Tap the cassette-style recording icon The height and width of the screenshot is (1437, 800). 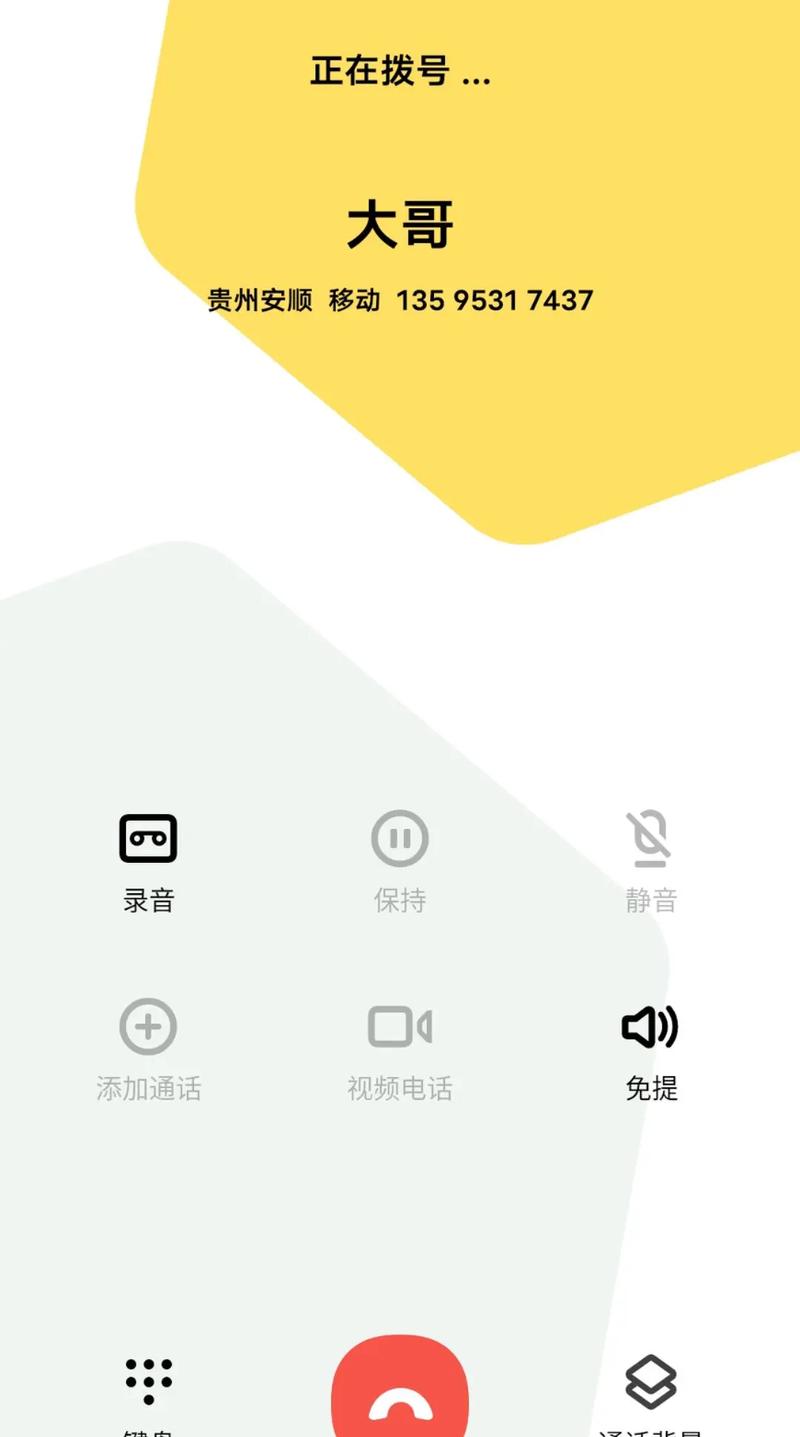[148, 838]
